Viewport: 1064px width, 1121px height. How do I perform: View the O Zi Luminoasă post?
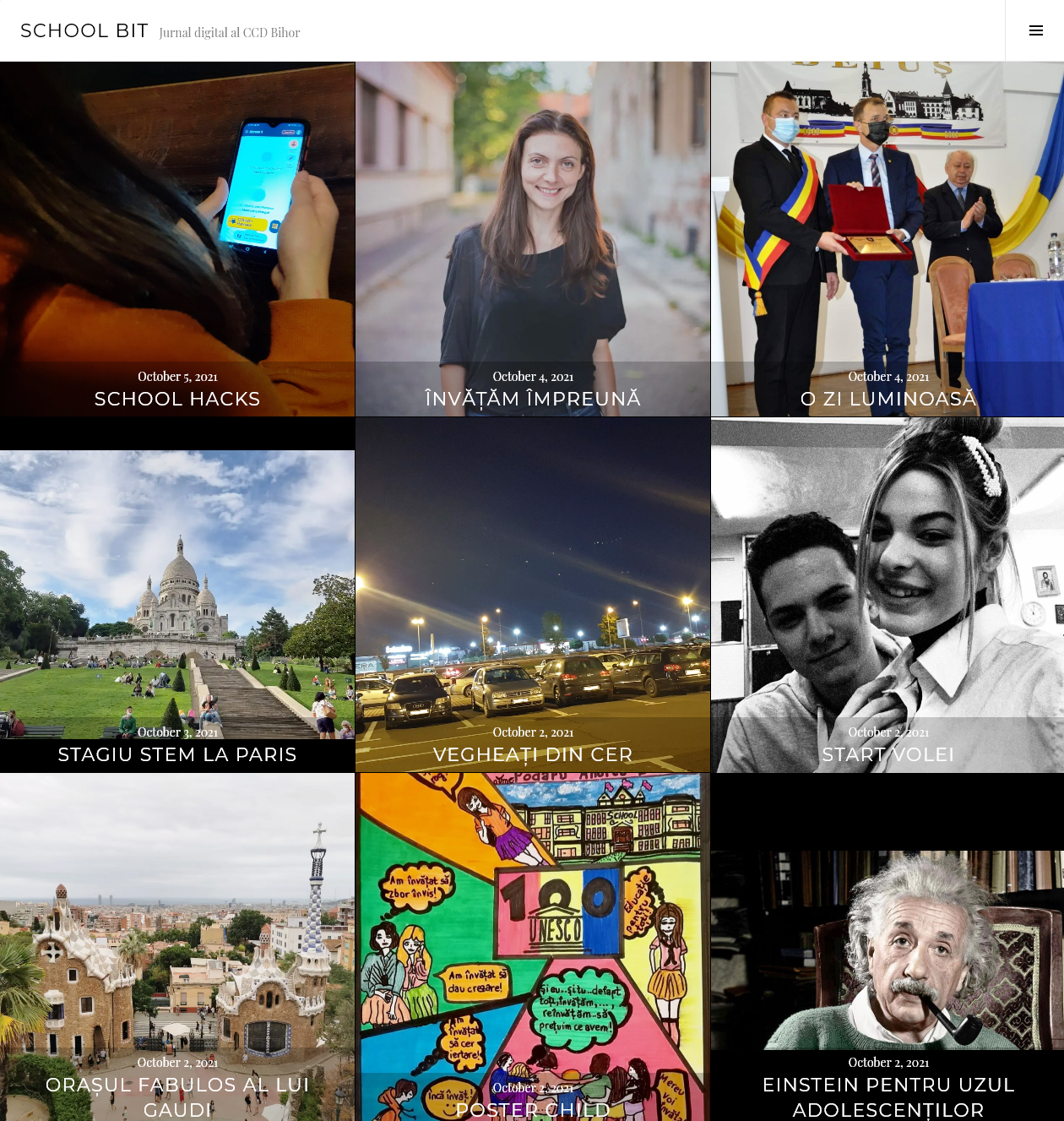(x=888, y=399)
